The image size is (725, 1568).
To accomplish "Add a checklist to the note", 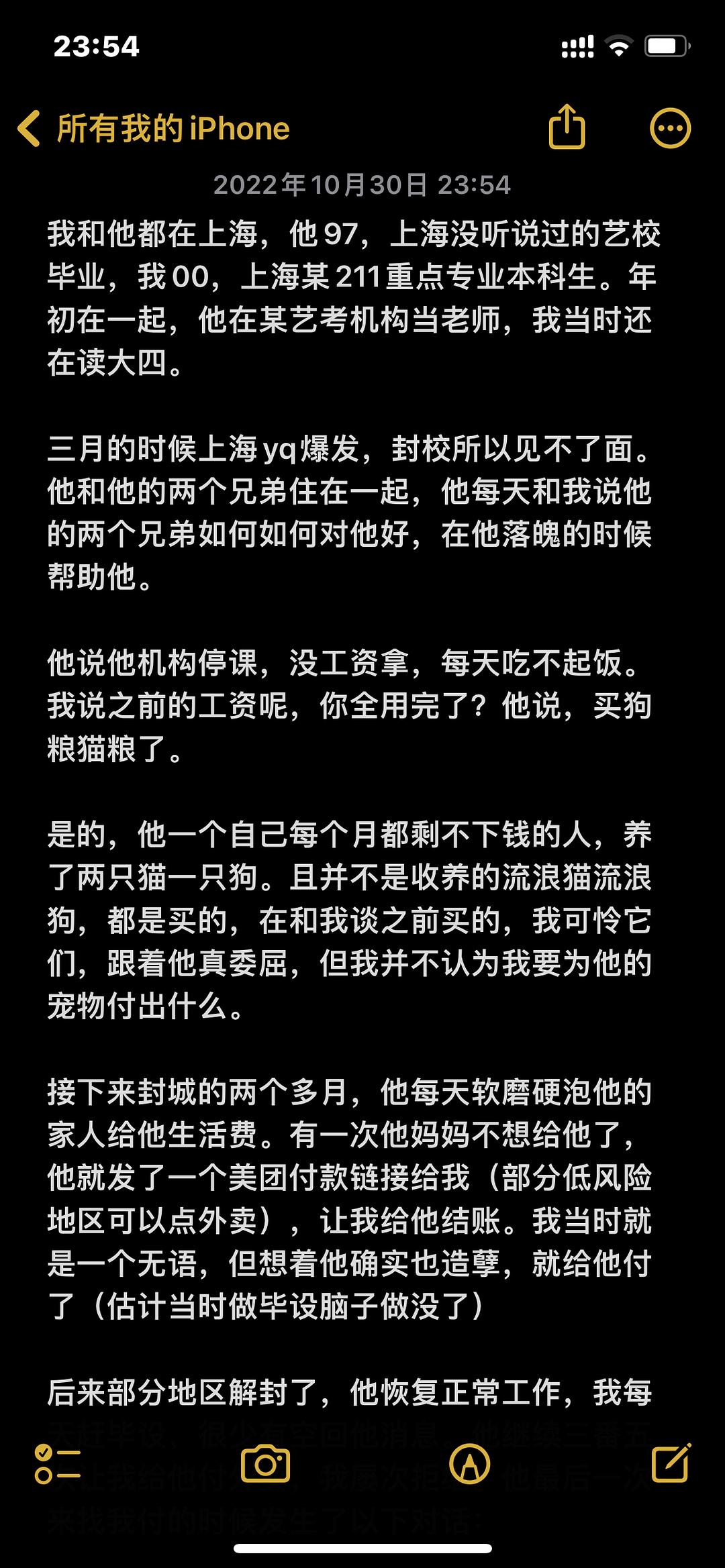I will click(58, 1464).
